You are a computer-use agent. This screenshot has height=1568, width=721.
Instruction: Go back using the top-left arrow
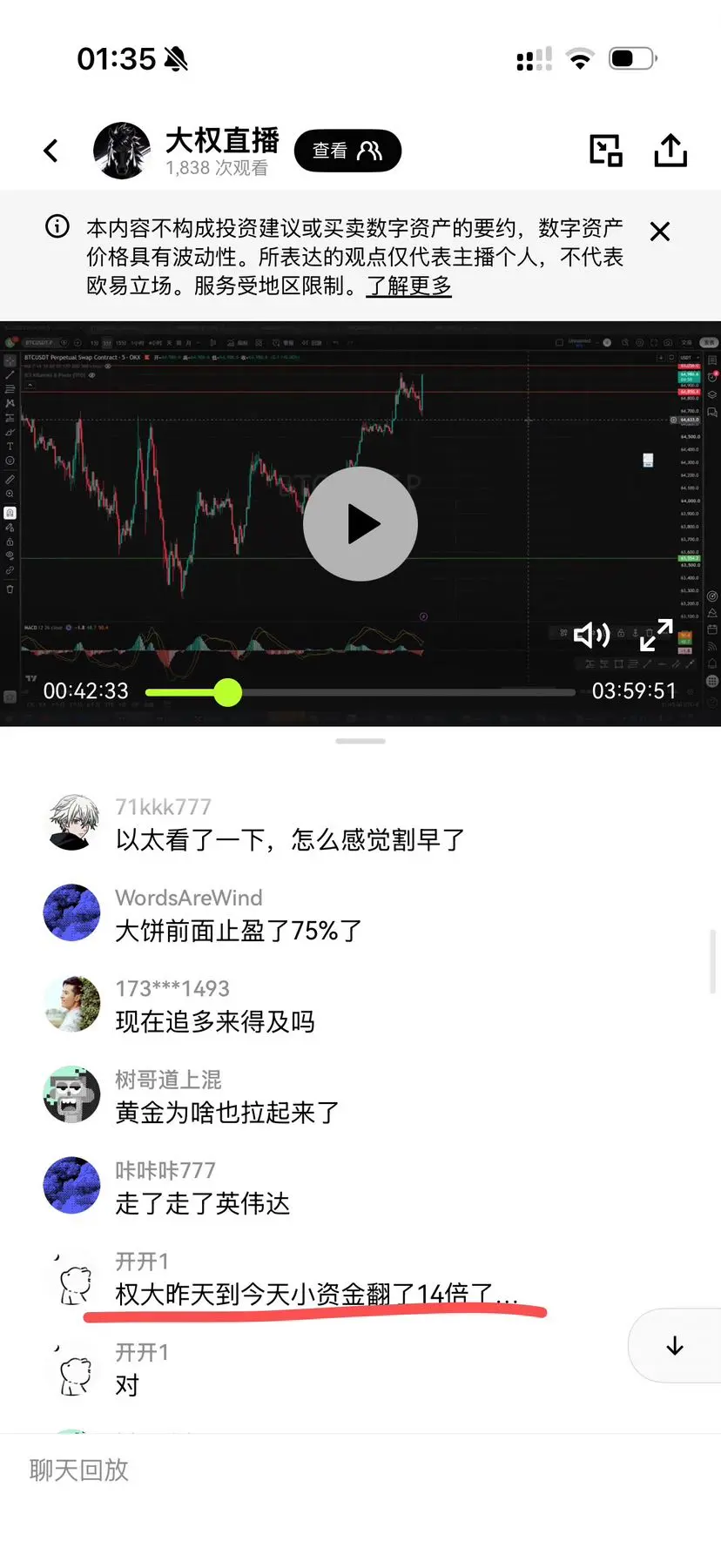pos(51,151)
